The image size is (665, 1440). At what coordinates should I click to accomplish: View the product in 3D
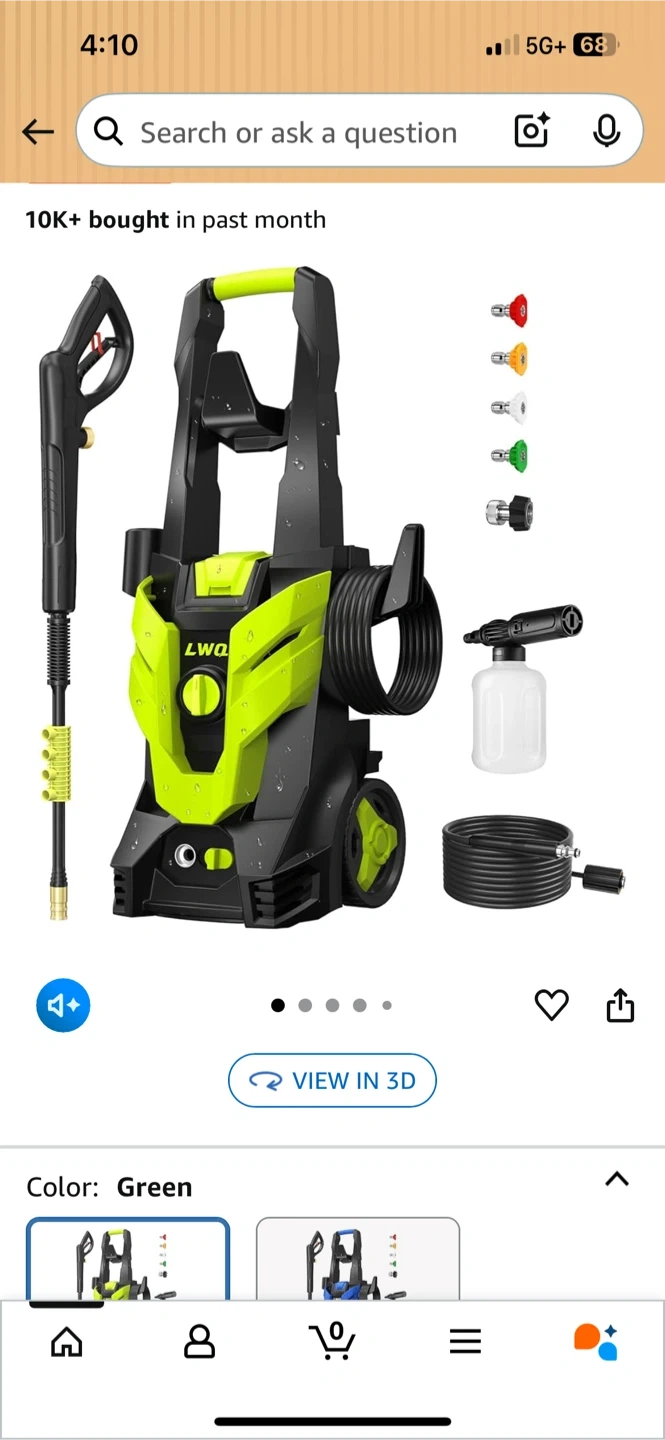(x=332, y=1081)
